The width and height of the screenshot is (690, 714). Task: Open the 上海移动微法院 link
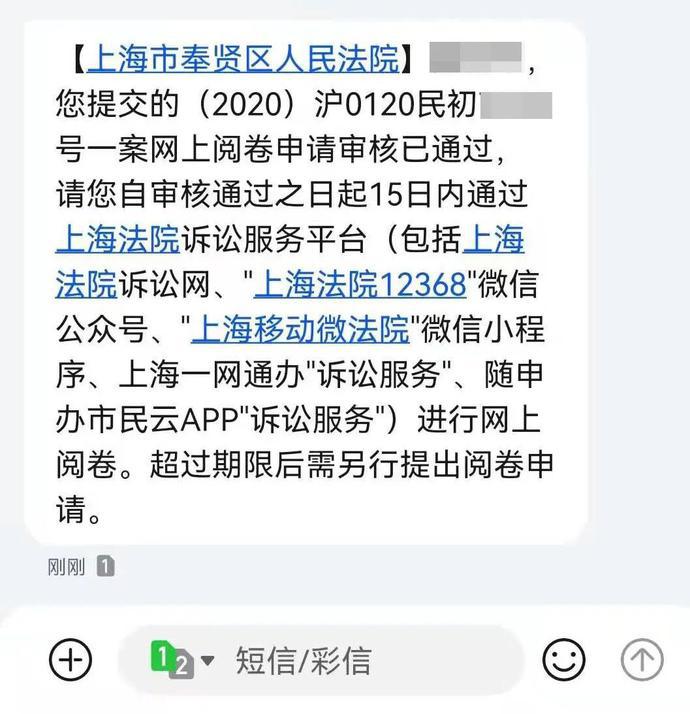pos(301,329)
